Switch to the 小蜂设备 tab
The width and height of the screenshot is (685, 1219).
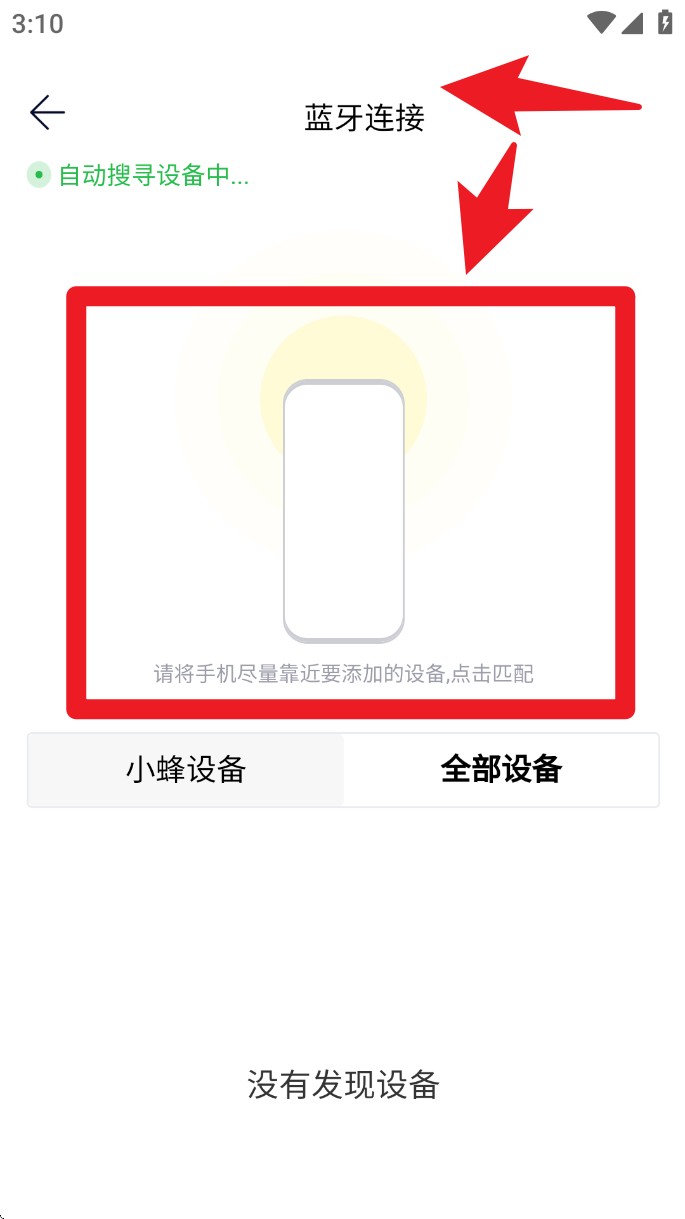pyautogui.click(x=186, y=770)
